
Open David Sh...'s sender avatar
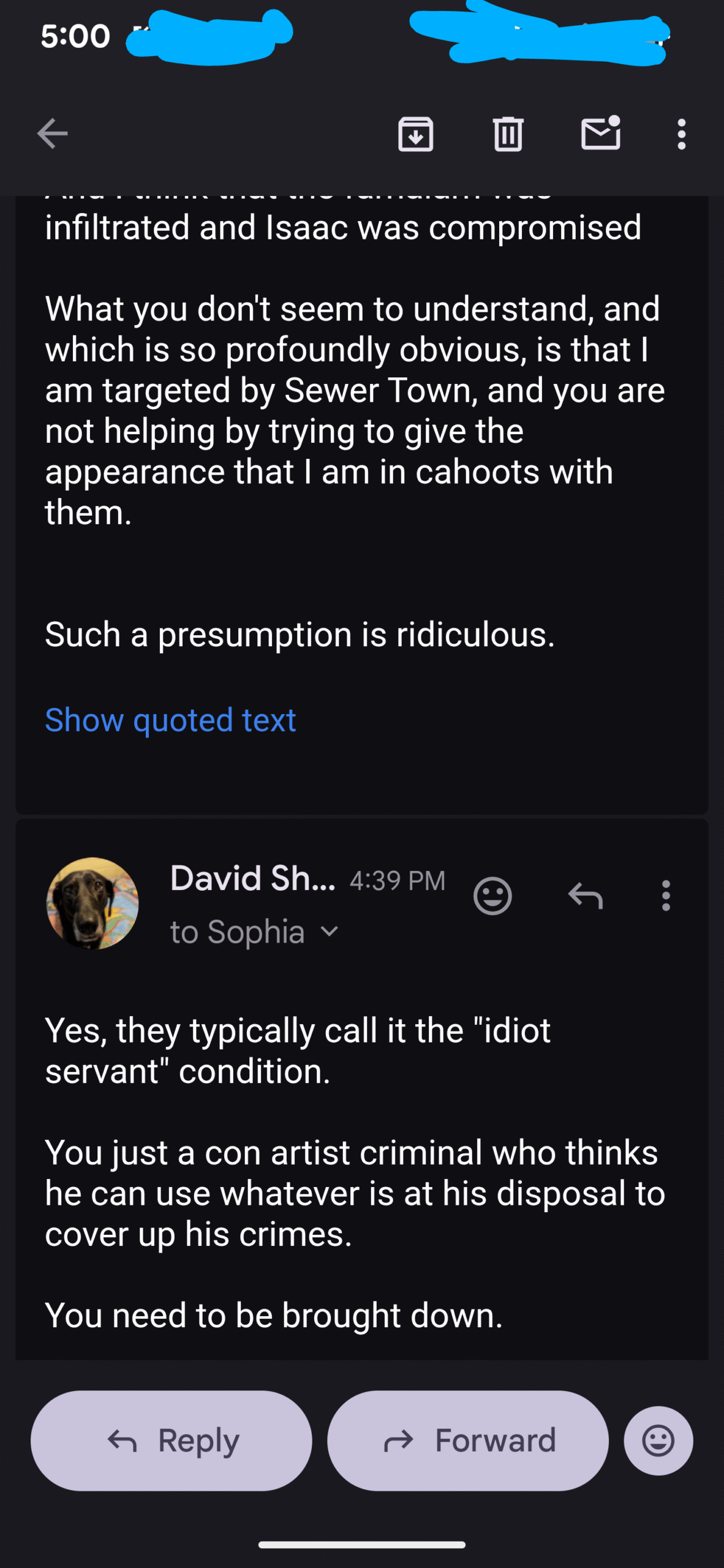click(x=92, y=903)
